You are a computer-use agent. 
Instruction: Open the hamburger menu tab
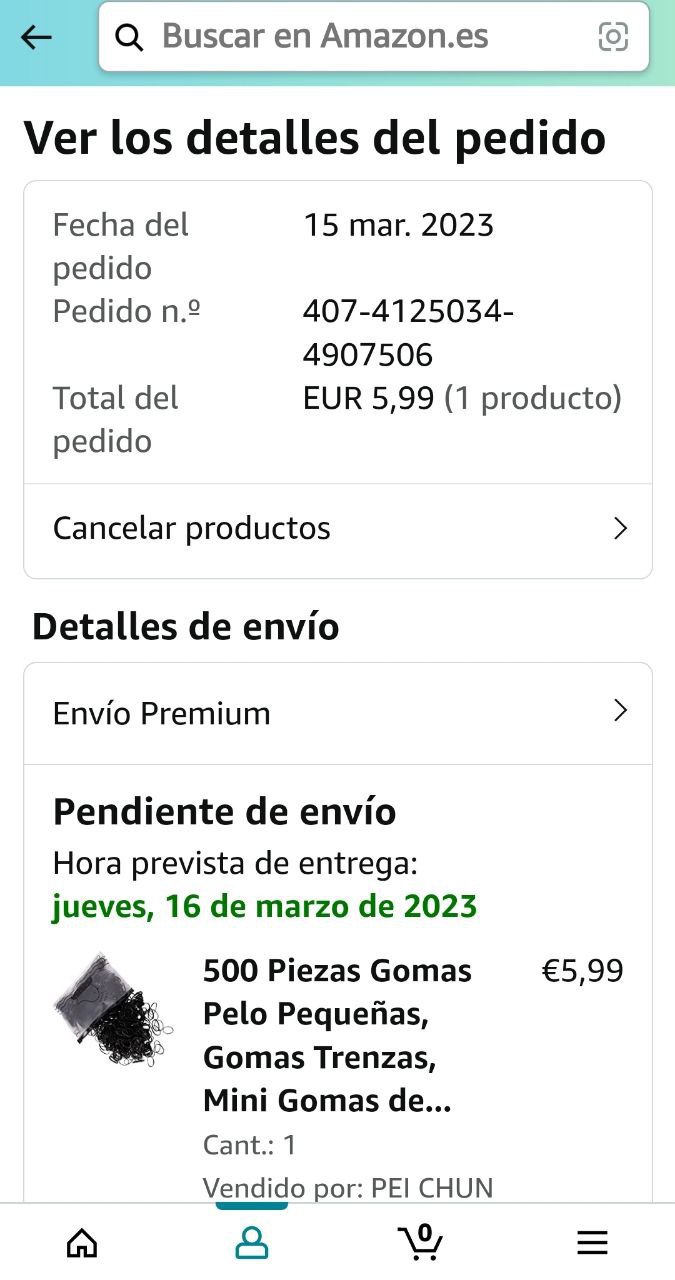pyautogui.click(x=592, y=1242)
